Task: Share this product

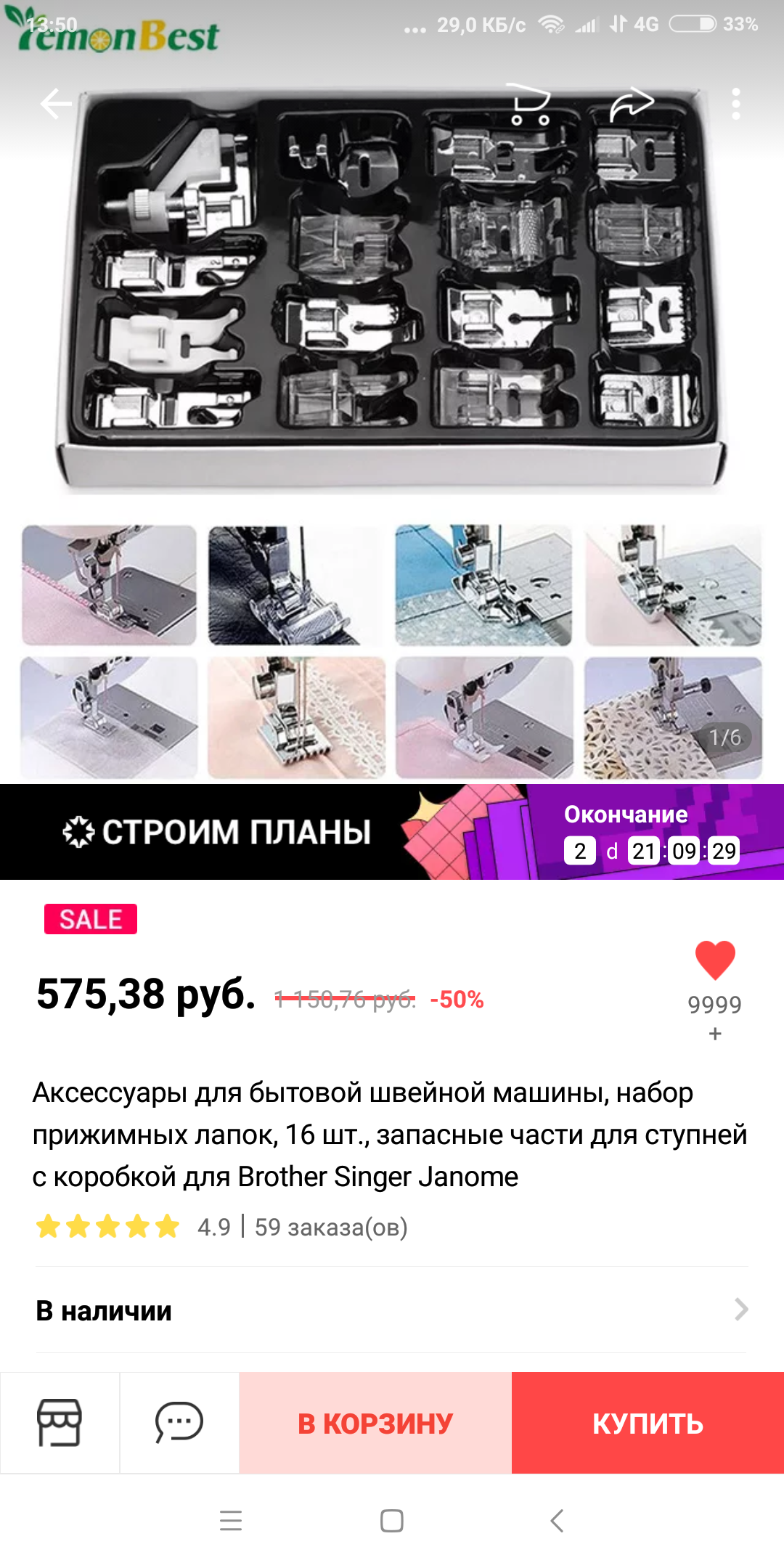Action: click(x=632, y=104)
